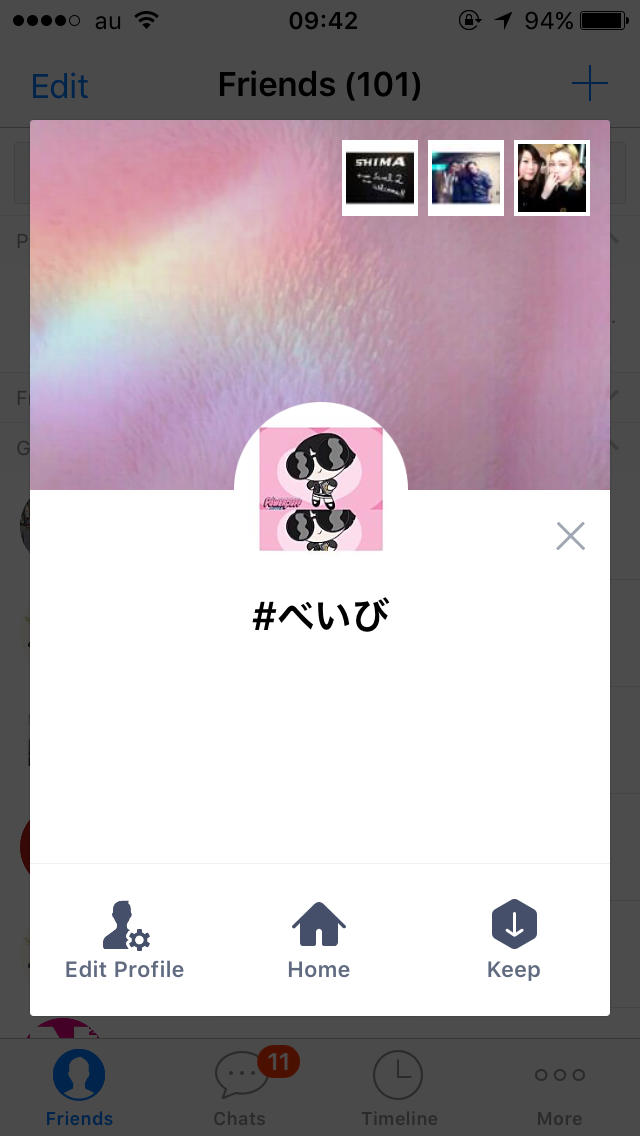Viewport: 640px width, 1136px height.
Task: Go to the profile Home
Action: coord(319,940)
